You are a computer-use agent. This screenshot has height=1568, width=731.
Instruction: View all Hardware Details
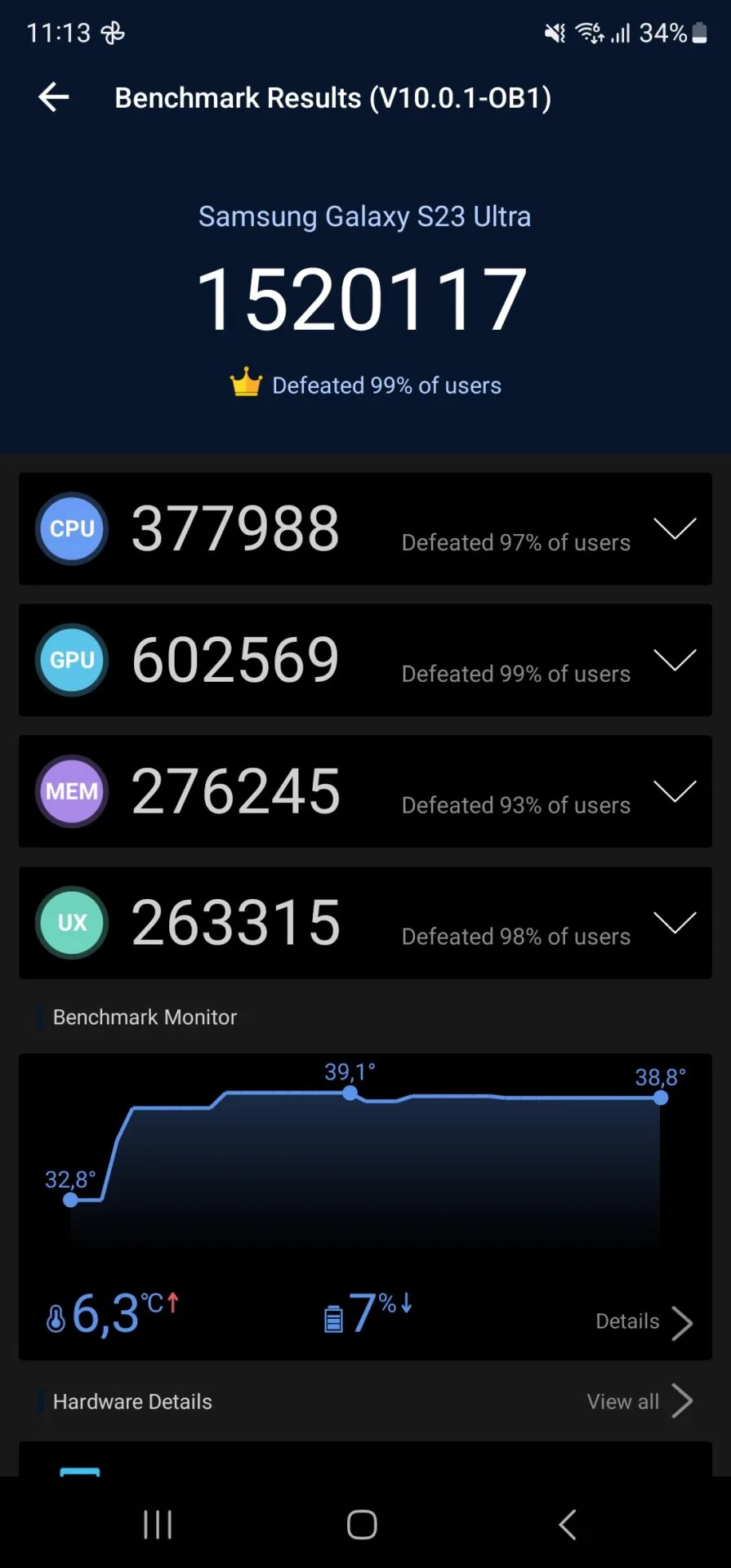640,1401
